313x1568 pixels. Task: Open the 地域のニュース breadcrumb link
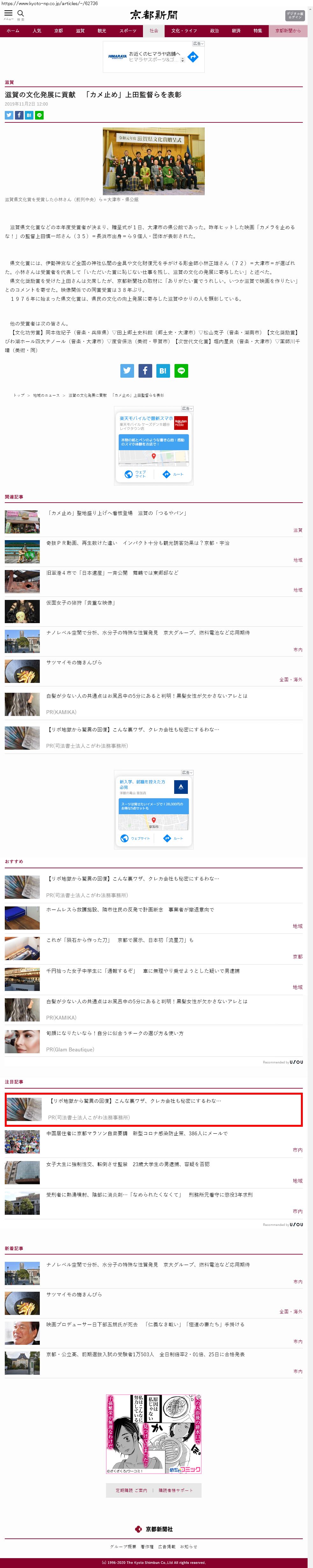click(46, 395)
